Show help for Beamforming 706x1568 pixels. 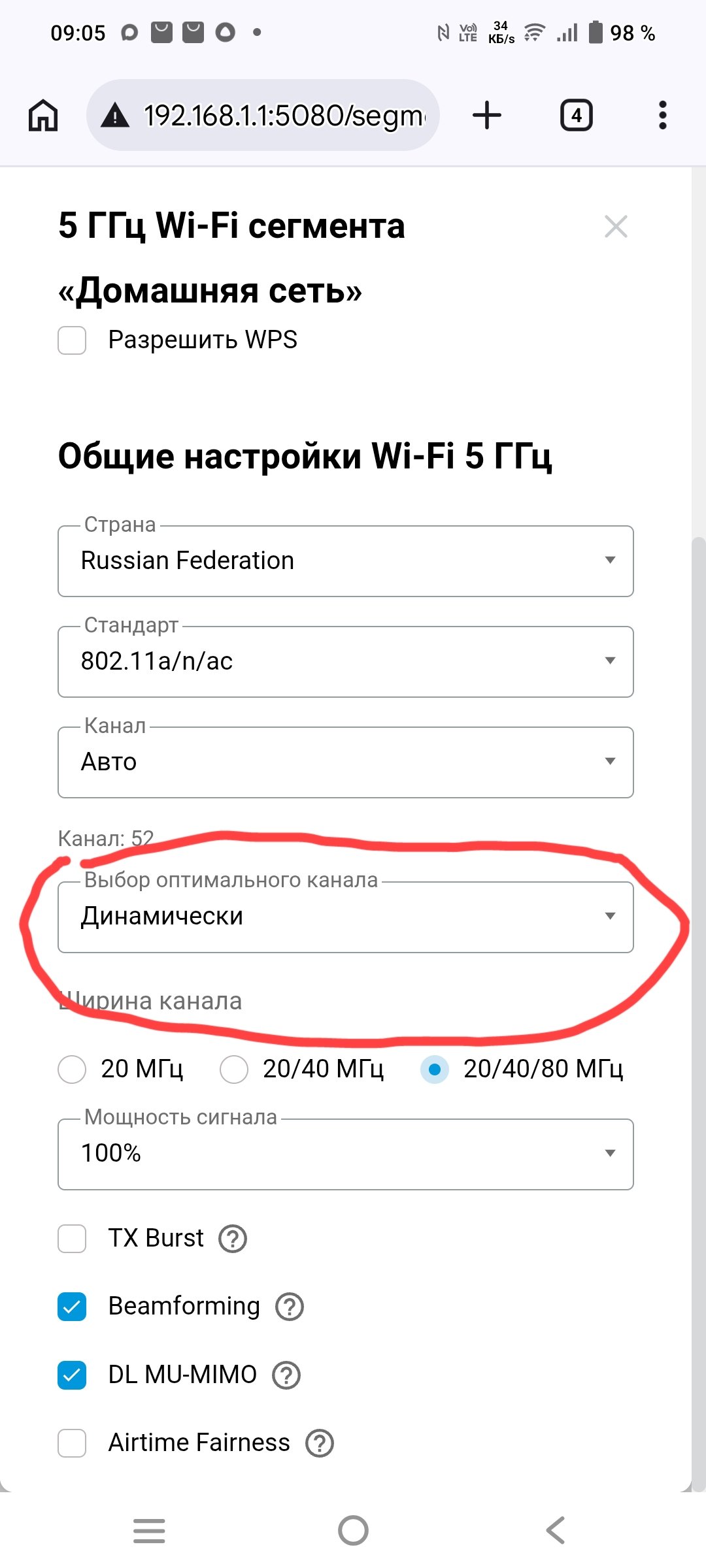tap(290, 1307)
